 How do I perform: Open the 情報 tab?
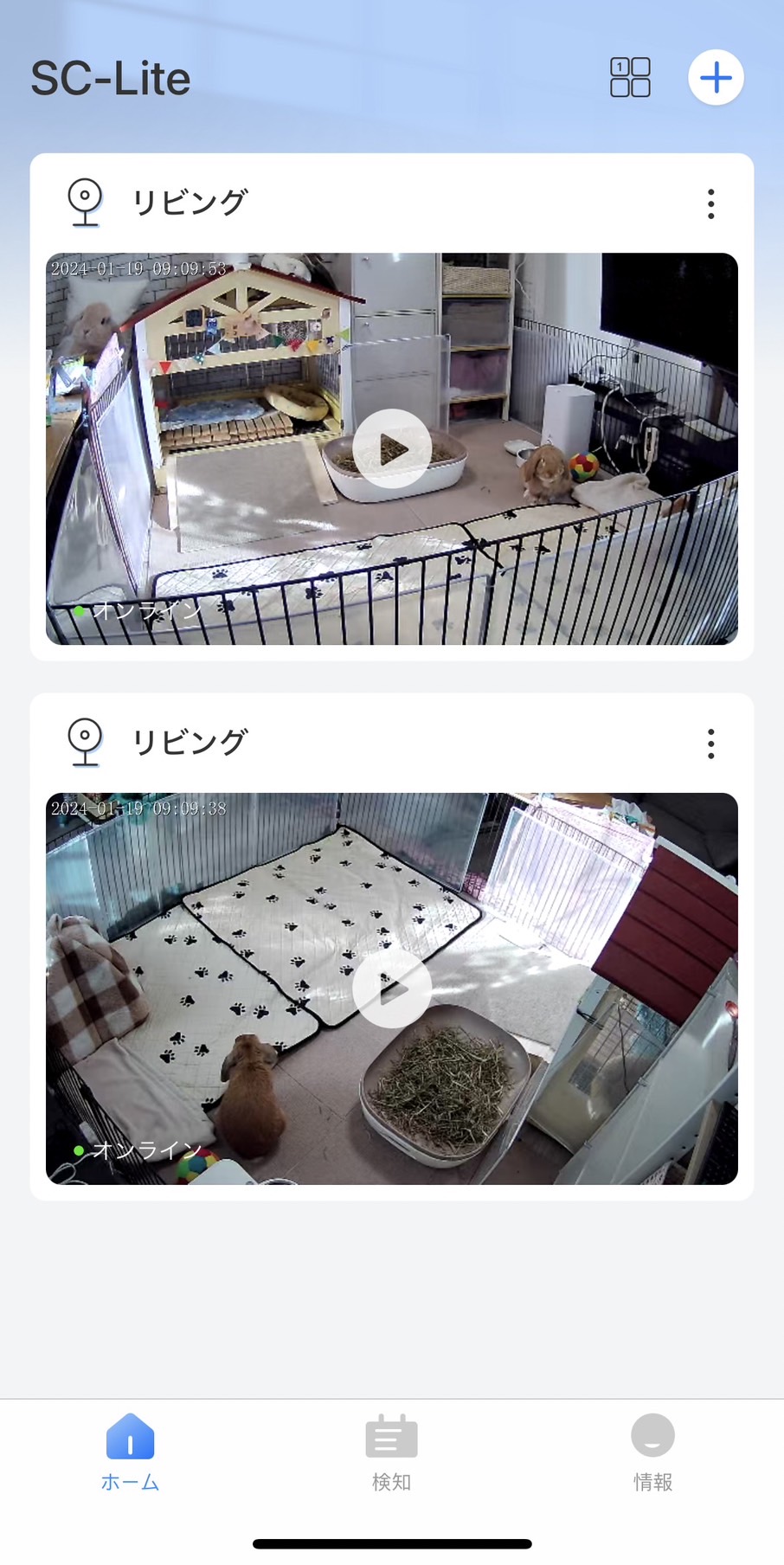652,1452
